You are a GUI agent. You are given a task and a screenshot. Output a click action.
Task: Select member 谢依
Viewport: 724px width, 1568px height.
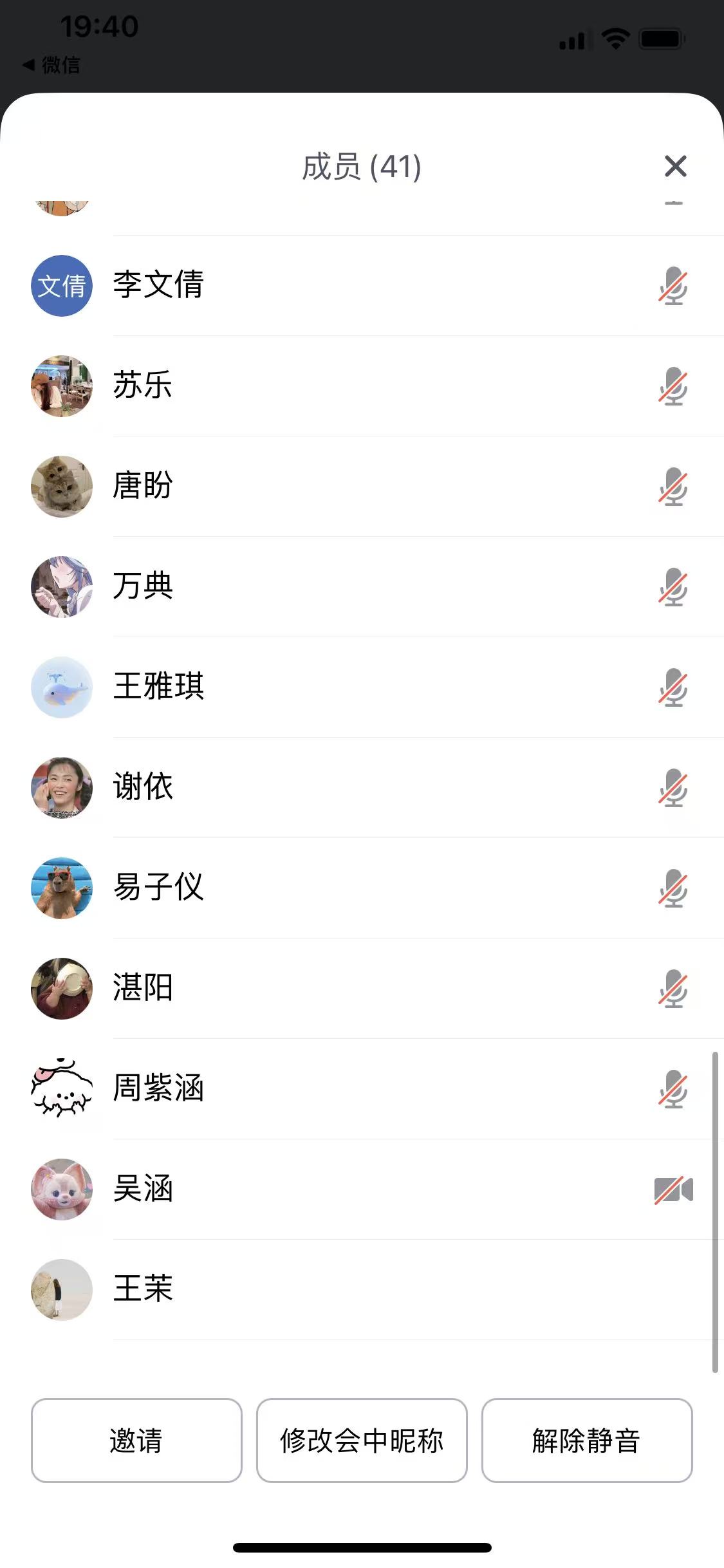click(x=143, y=787)
